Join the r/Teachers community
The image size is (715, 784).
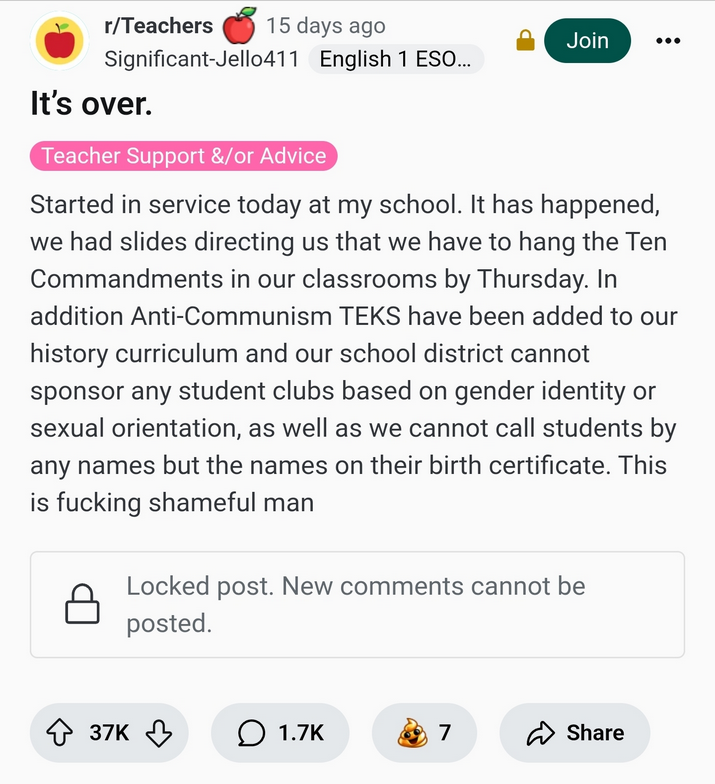587,41
